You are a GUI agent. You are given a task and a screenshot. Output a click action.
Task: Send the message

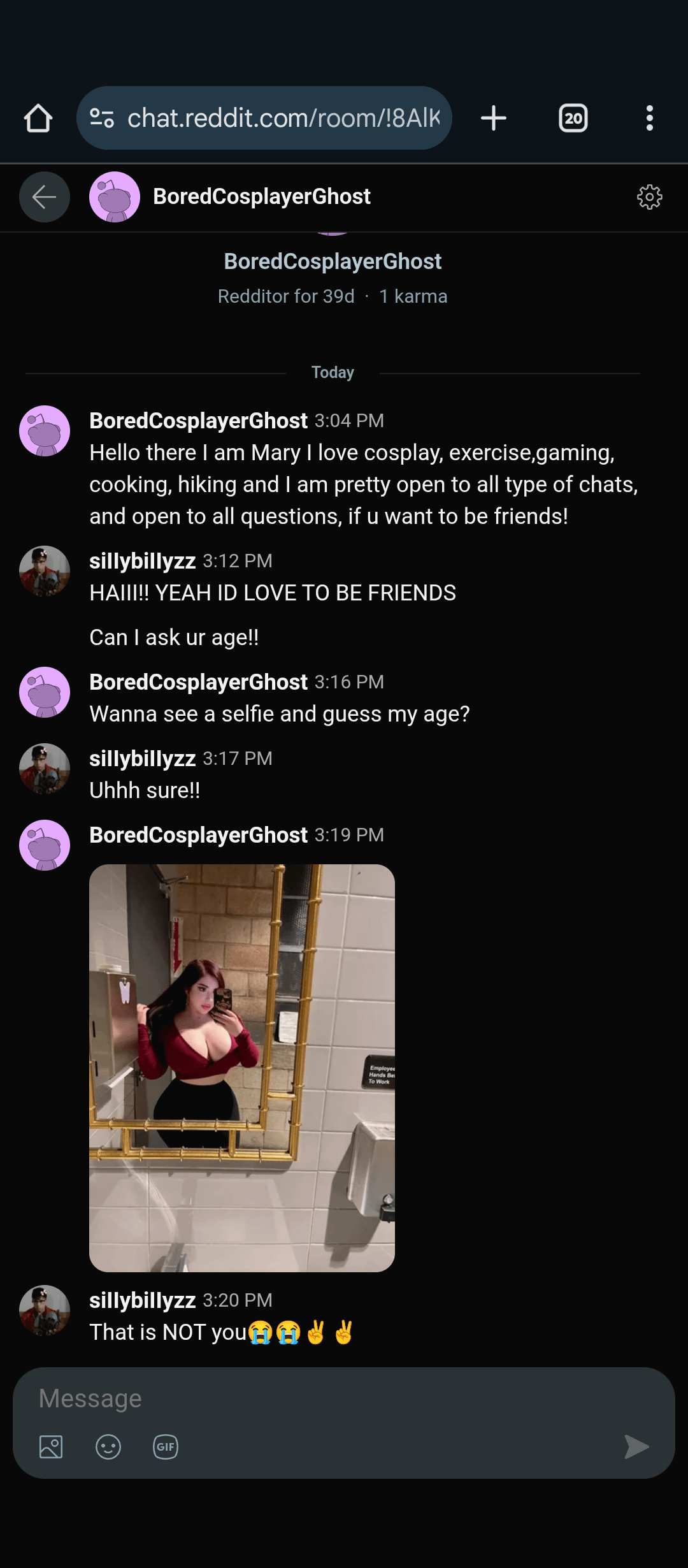pos(636,1447)
